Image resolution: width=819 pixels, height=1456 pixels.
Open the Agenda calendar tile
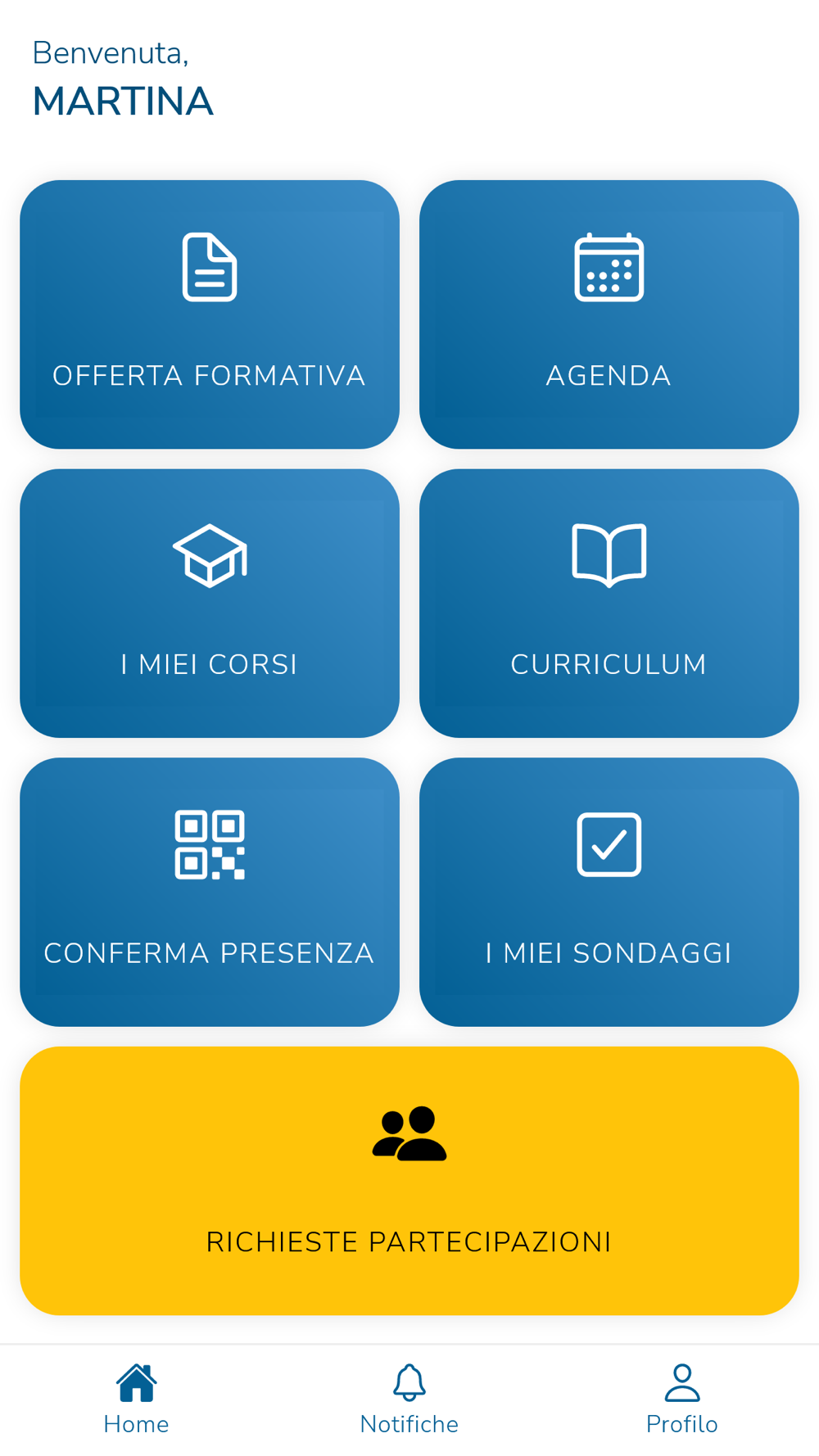click(x=609, y=314)
